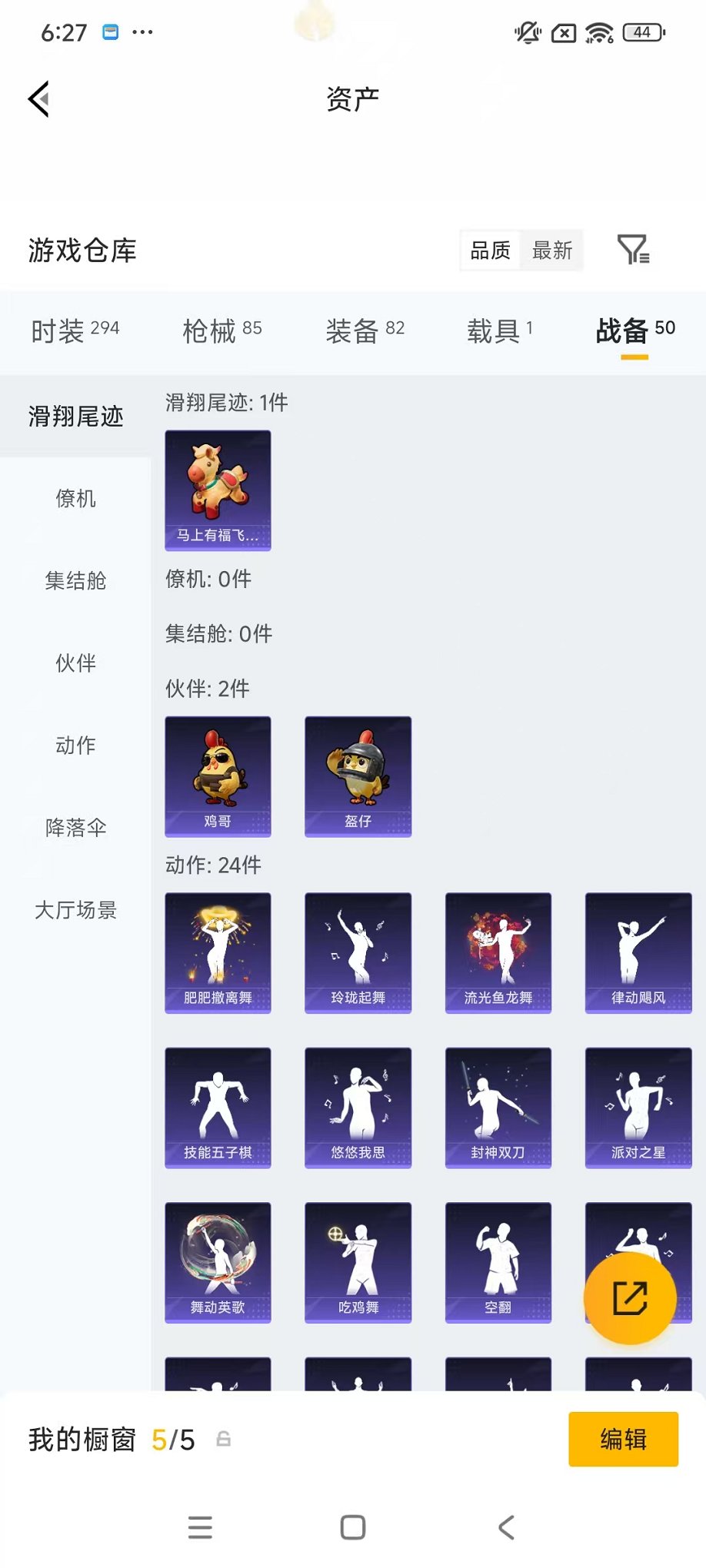The height and width of the screenshot is (1568, 706).
Task: Open the 封神双刀 action item
Action: pyautogui.click(x=498, y=1107)
